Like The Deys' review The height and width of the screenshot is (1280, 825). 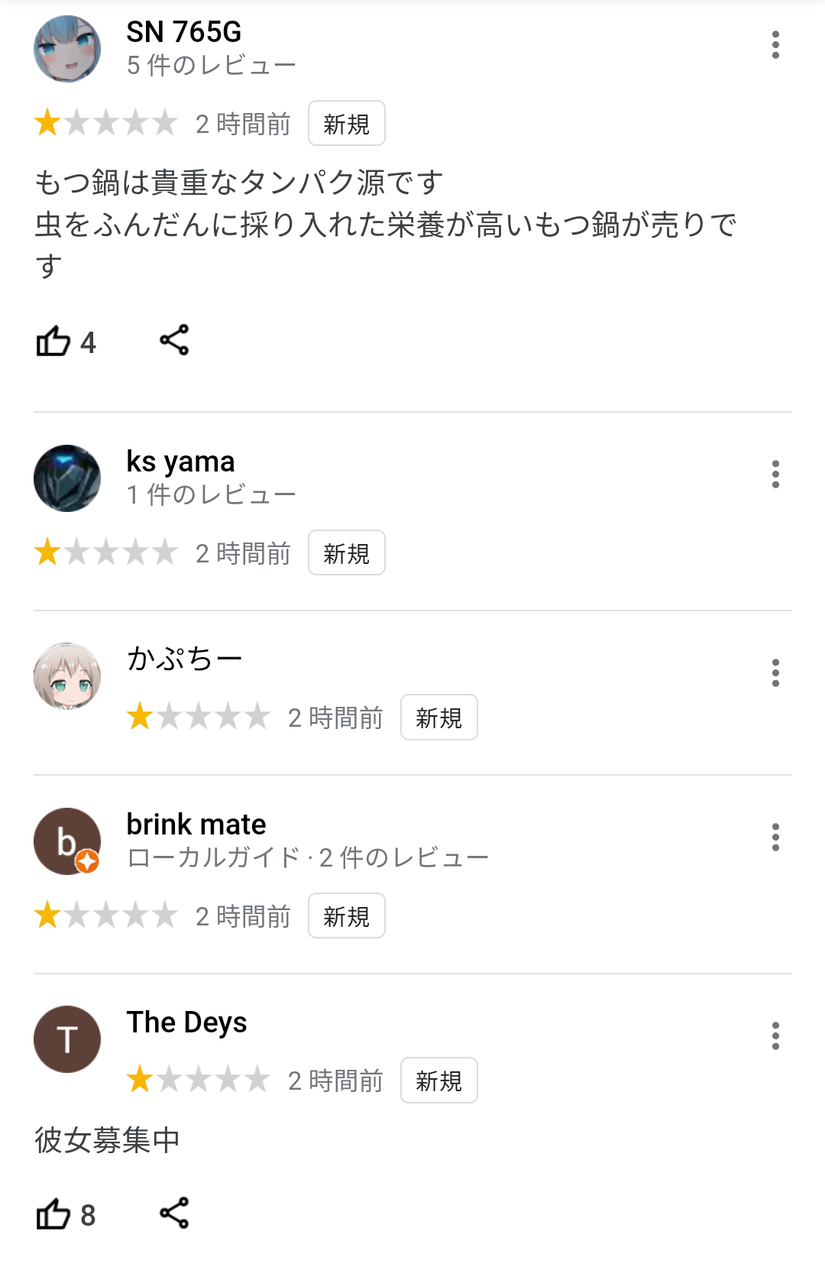tap(53, 1215)
